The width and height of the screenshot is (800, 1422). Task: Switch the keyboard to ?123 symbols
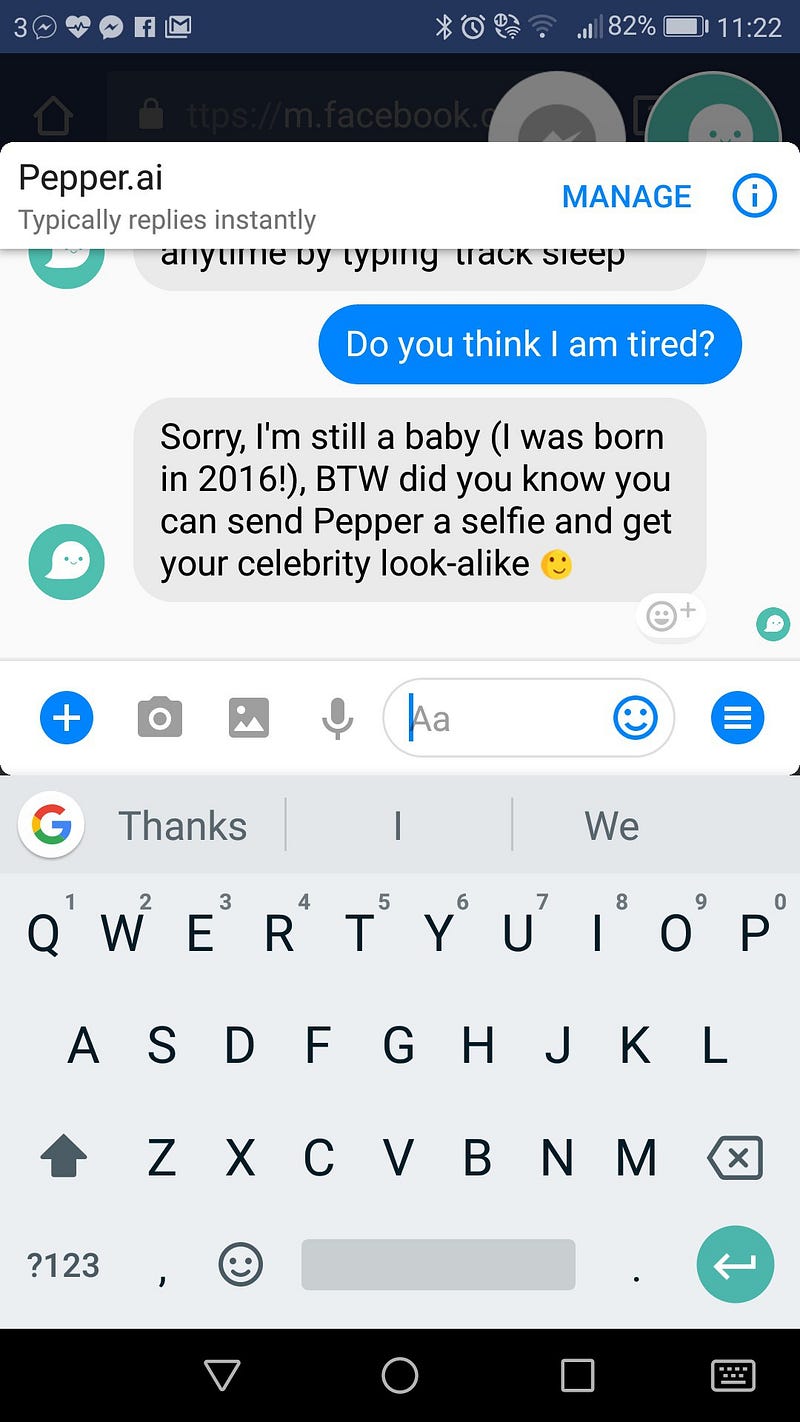63,1265
